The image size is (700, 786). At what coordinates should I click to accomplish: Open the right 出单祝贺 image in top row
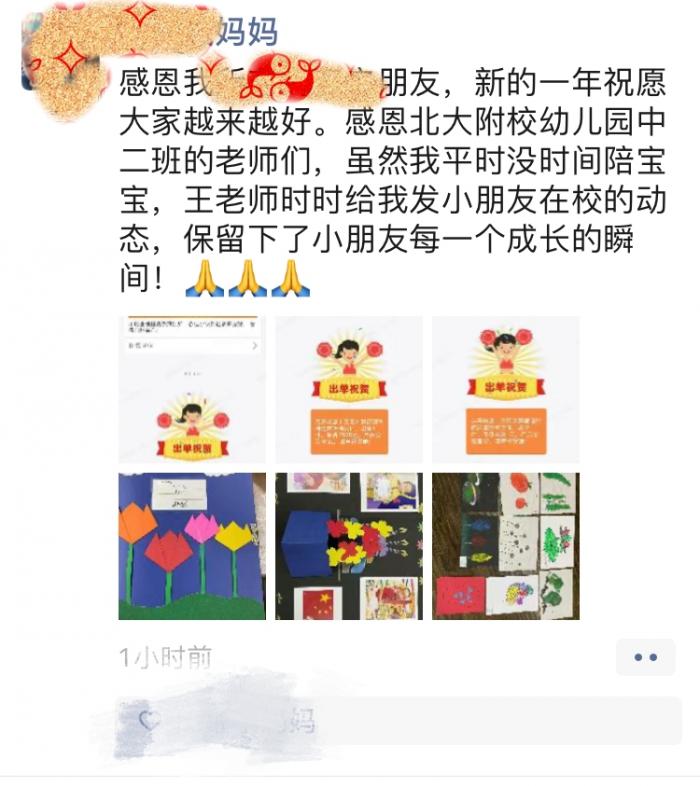pos(505,389)
